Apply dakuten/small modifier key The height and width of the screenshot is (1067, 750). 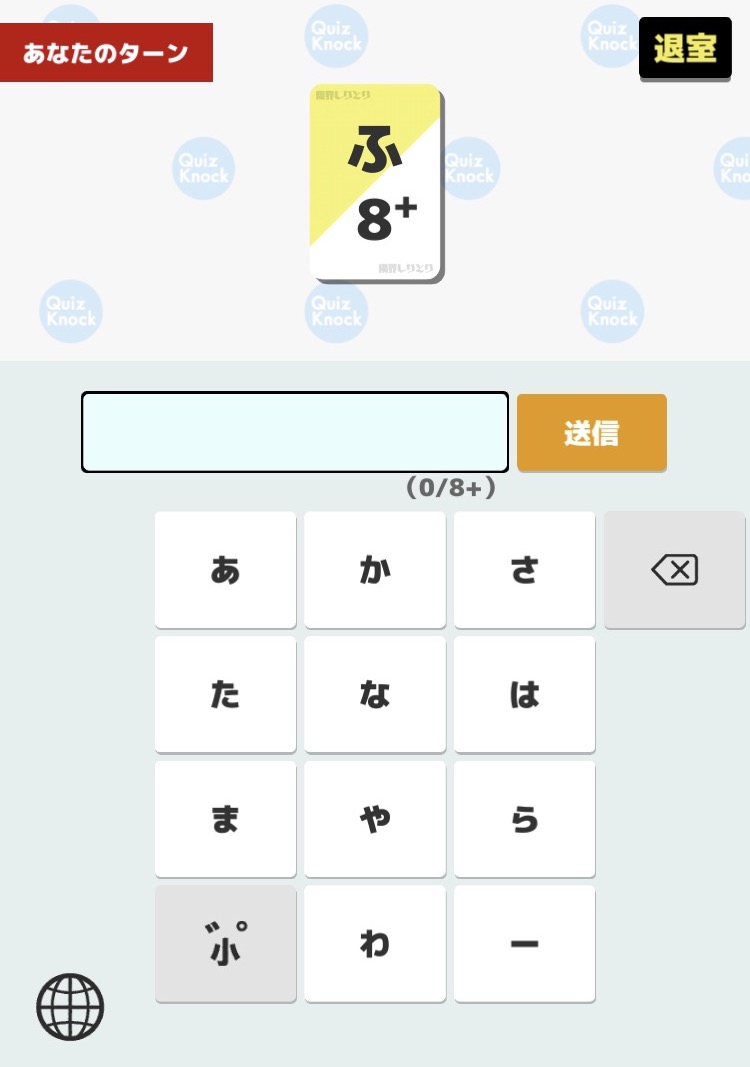tap(225, 943)
